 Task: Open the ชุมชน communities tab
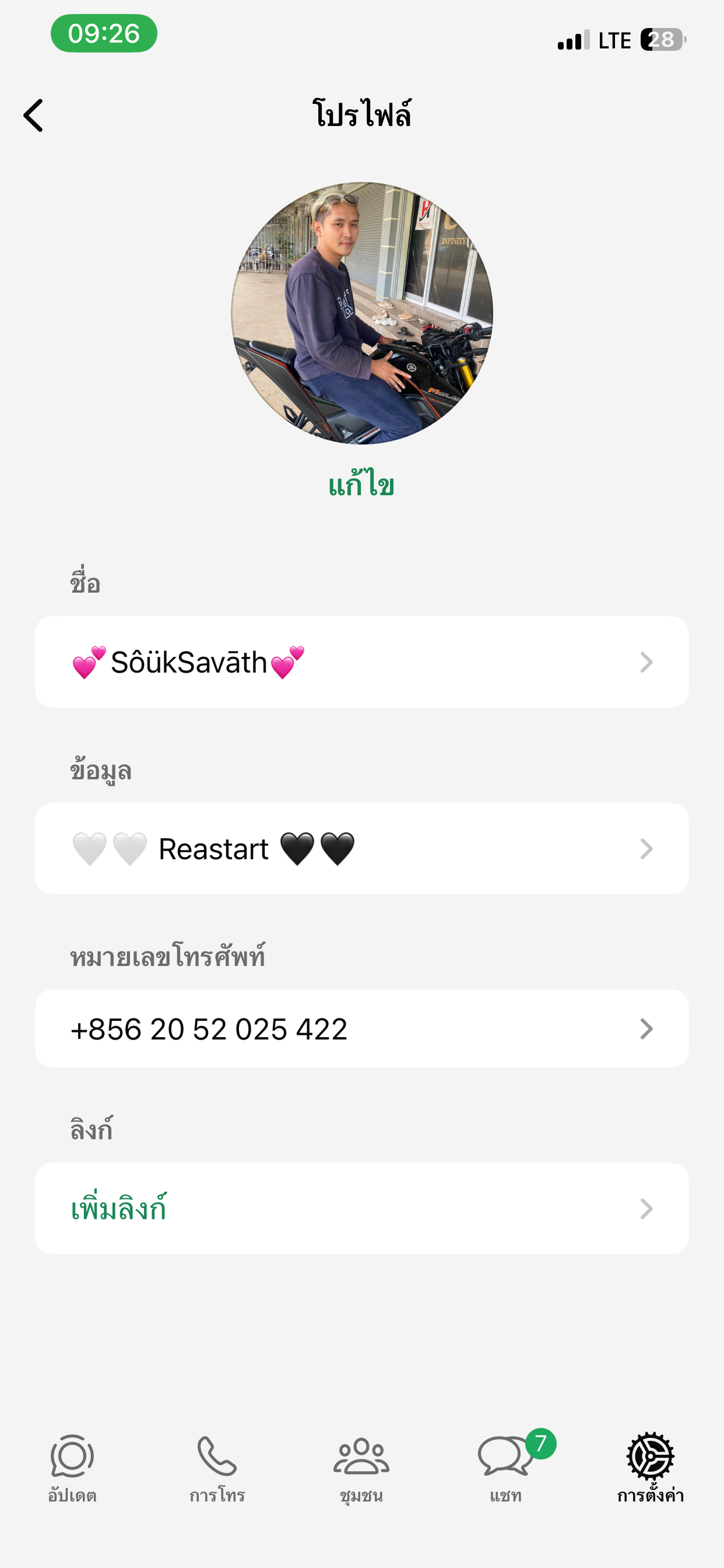tap(361, 1468)
